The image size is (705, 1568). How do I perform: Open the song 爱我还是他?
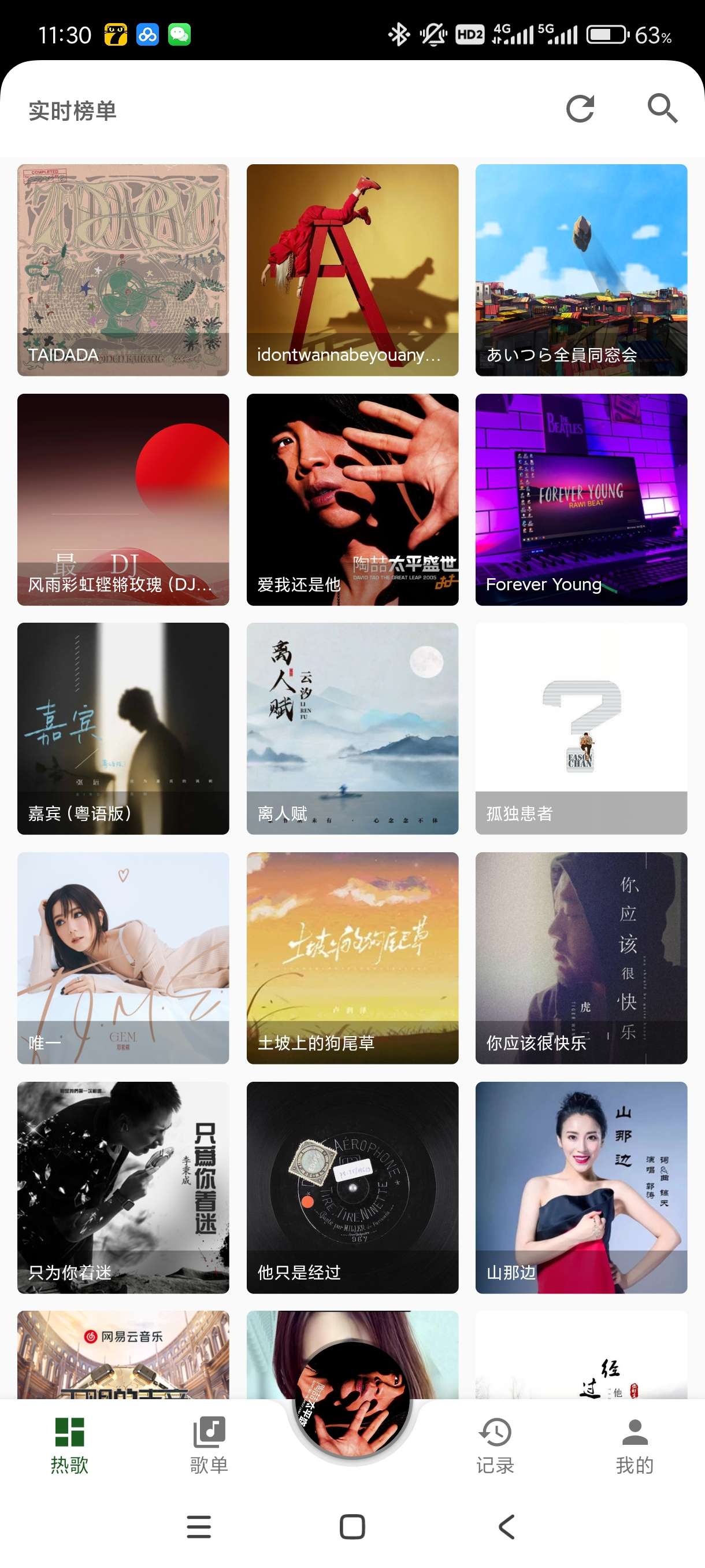pyautogui.click(x=352, y=499)
